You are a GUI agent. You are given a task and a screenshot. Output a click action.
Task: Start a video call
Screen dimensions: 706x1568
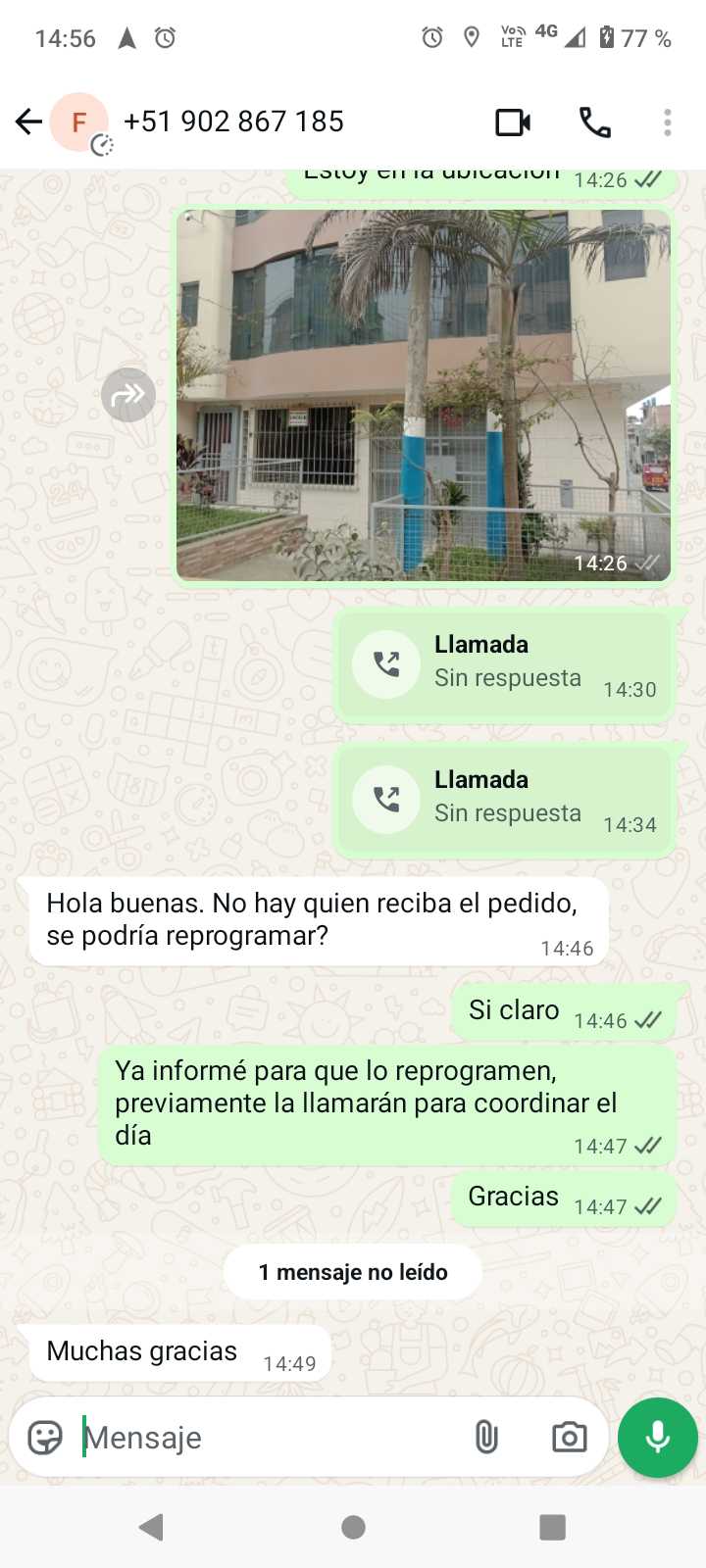coord(513,122)
